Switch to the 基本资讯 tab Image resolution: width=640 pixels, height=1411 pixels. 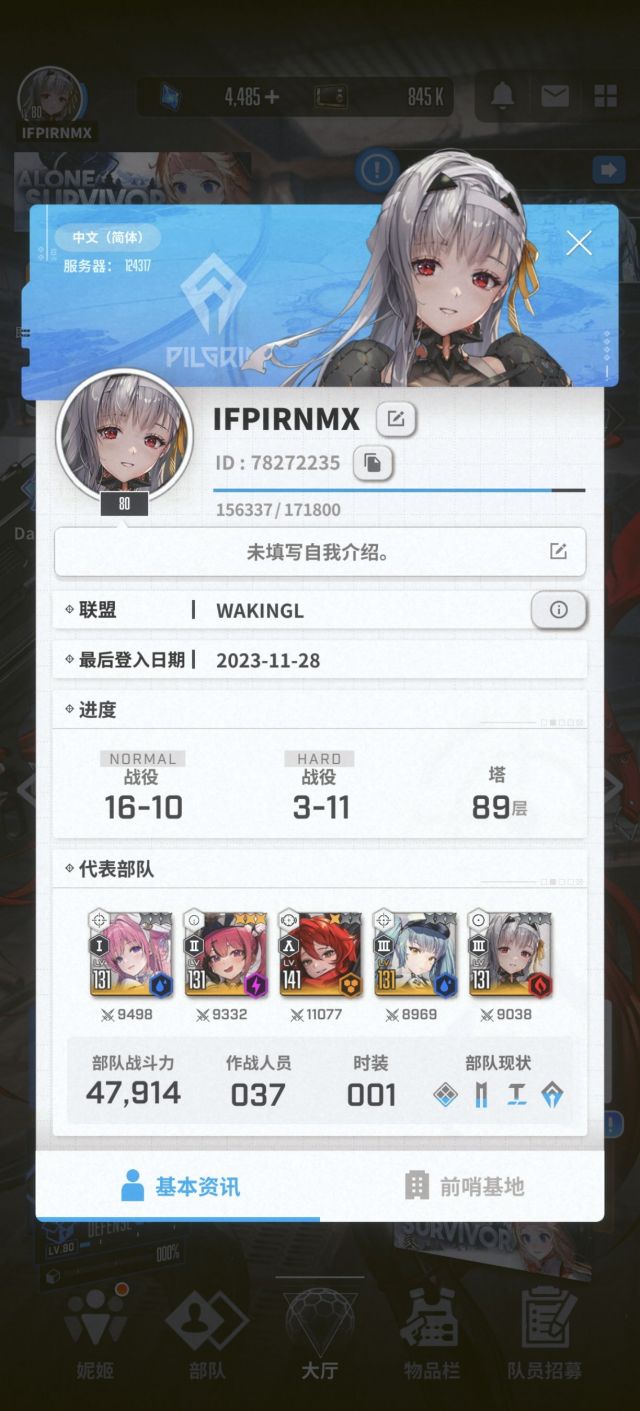coord(179,1187)
